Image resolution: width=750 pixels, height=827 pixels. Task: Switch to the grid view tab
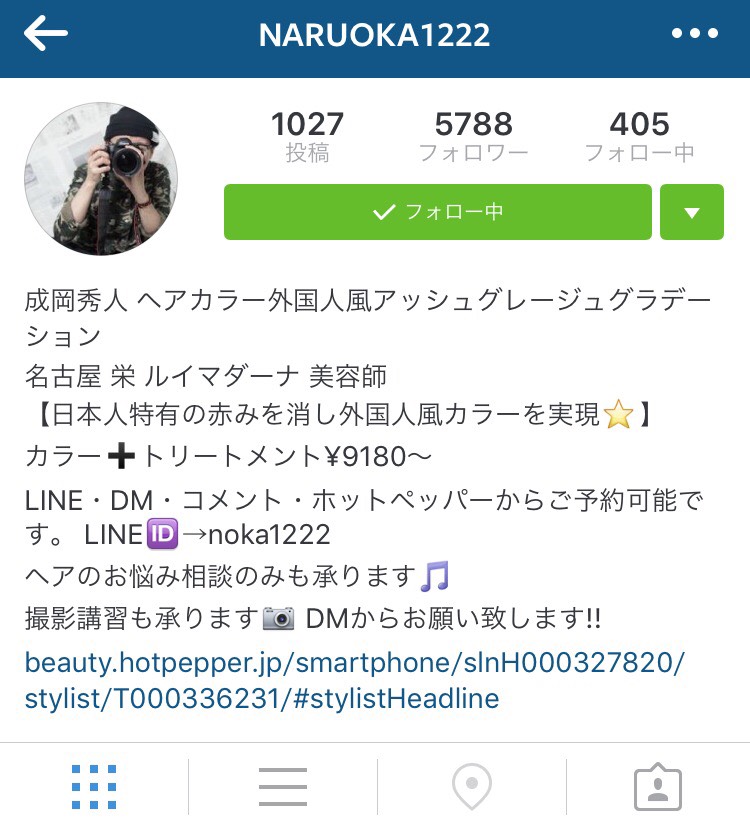[94, 787]
